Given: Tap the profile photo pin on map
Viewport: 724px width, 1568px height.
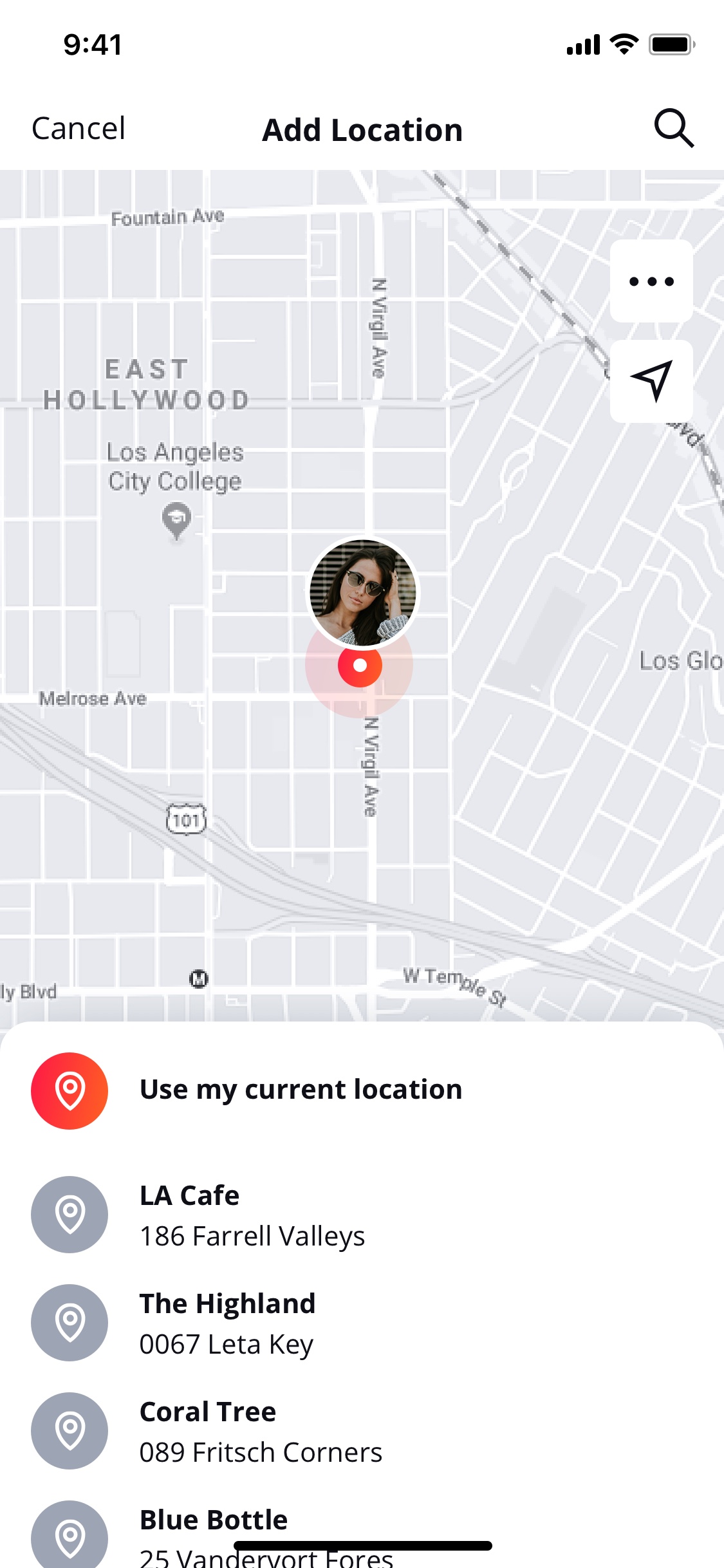Looking at the screenshot, I should coord(362,593).
